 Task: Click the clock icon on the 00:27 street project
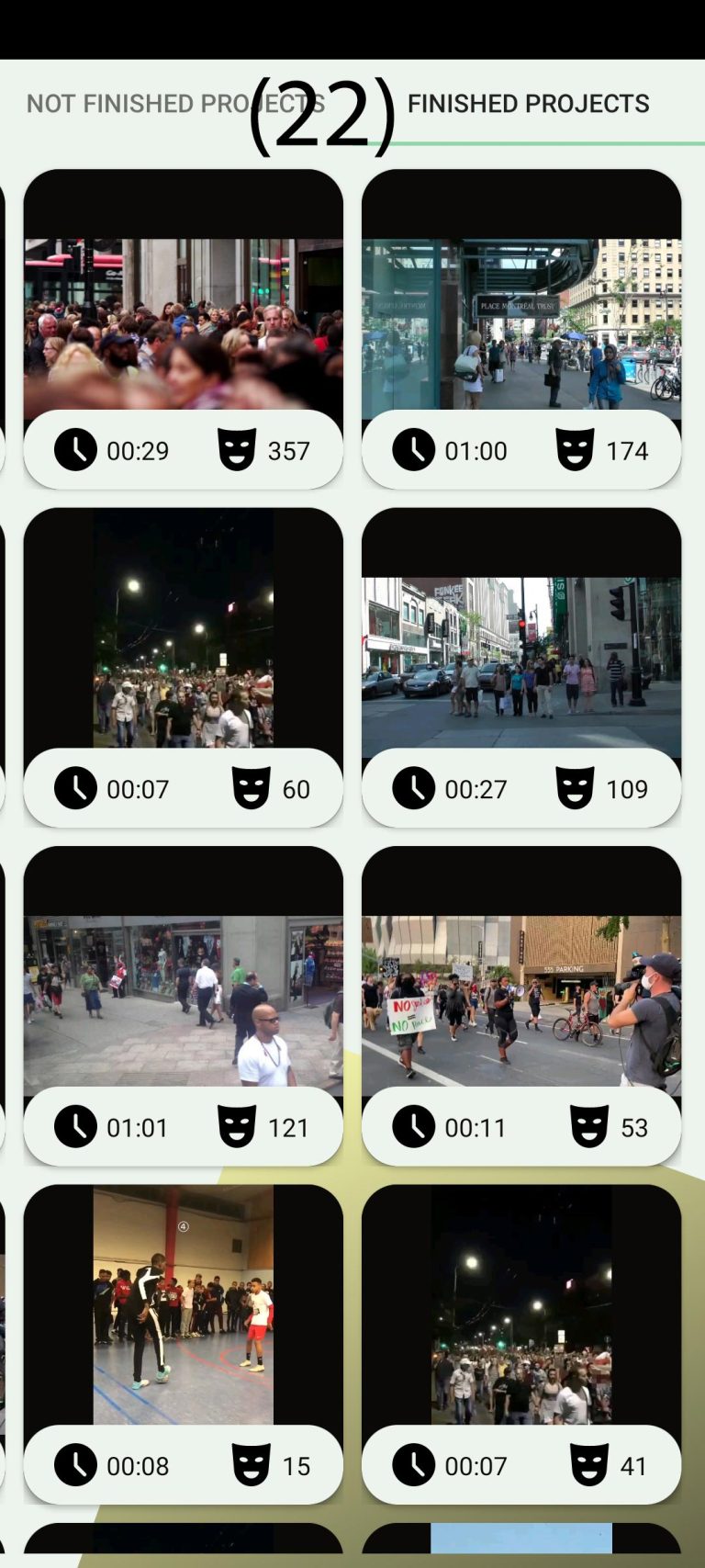coord(415,788)
